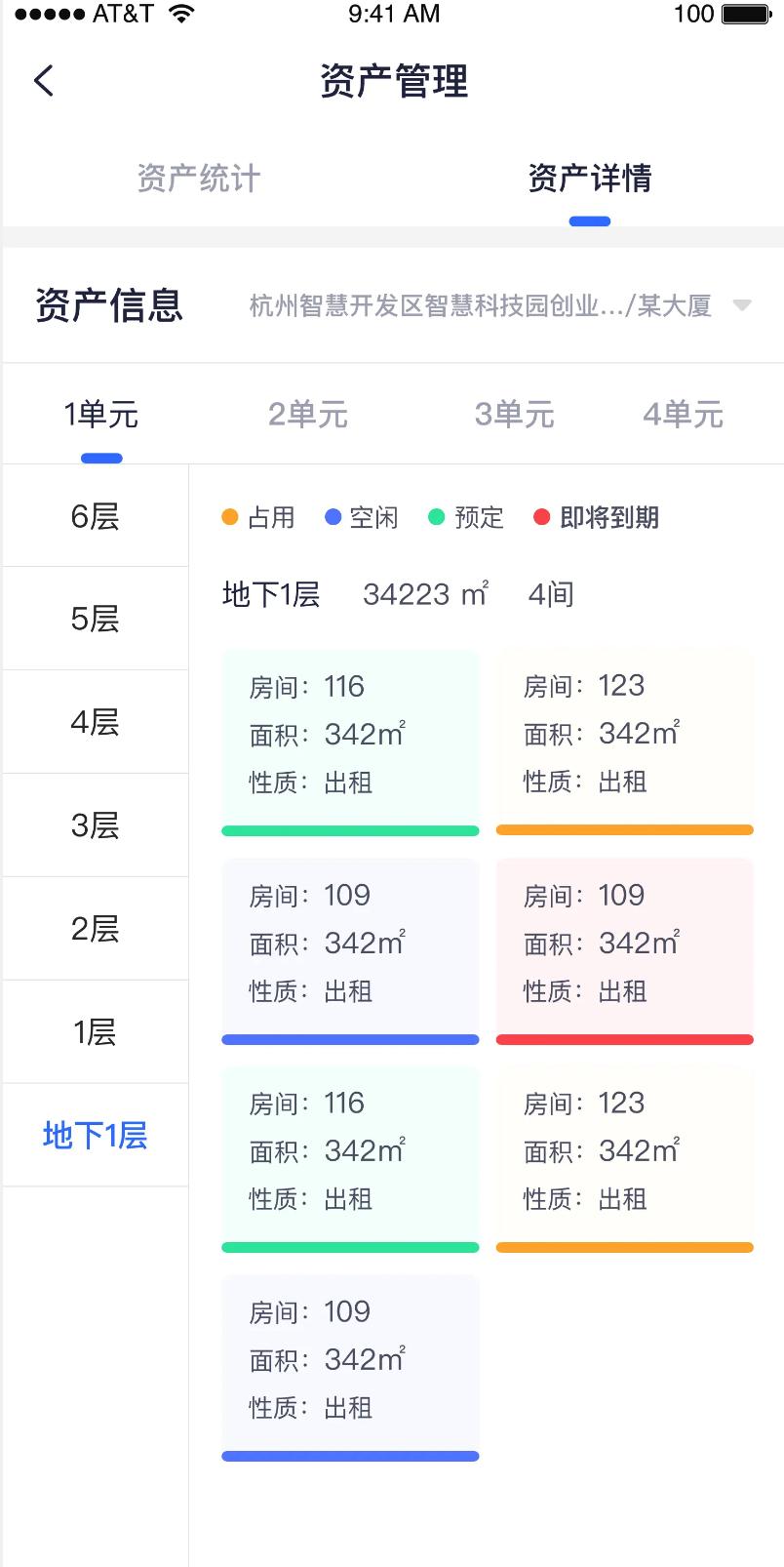Choose 3层 from the floor list

(95, 825)
